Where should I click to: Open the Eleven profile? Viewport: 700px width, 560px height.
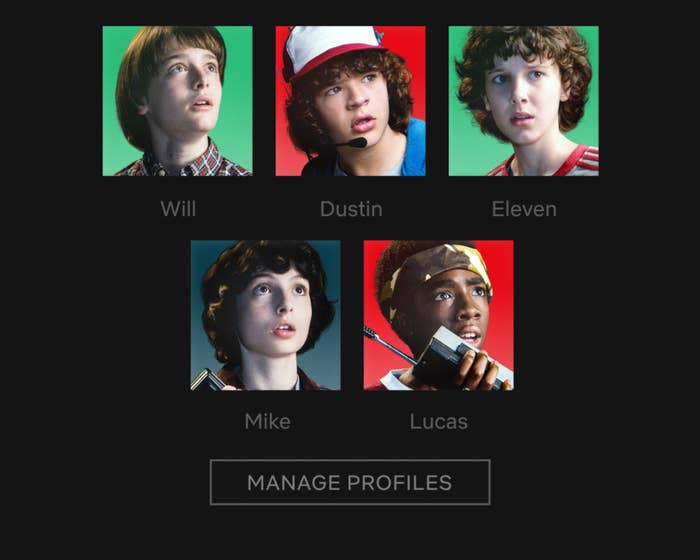point(523,101)
